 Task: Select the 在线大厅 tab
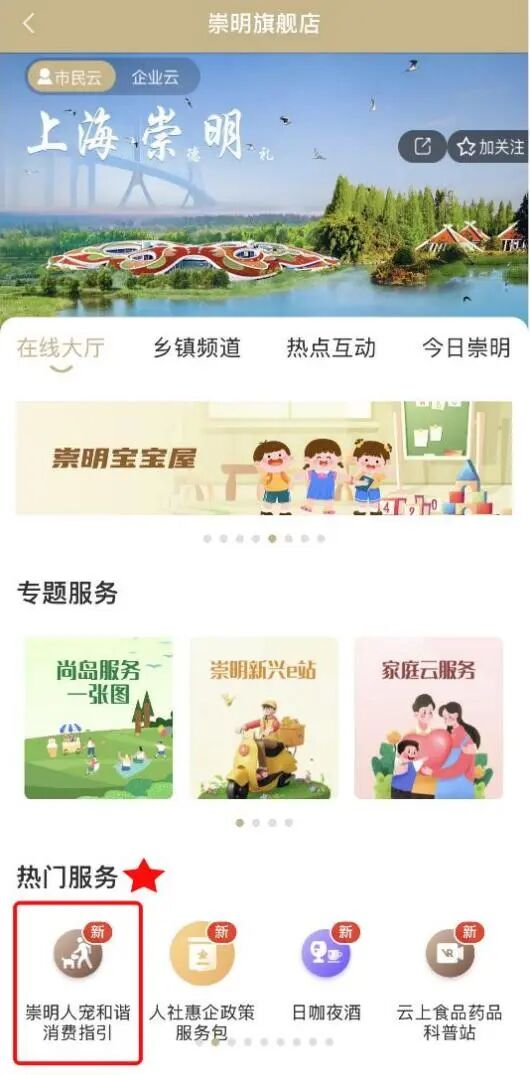tap(60, 349)
